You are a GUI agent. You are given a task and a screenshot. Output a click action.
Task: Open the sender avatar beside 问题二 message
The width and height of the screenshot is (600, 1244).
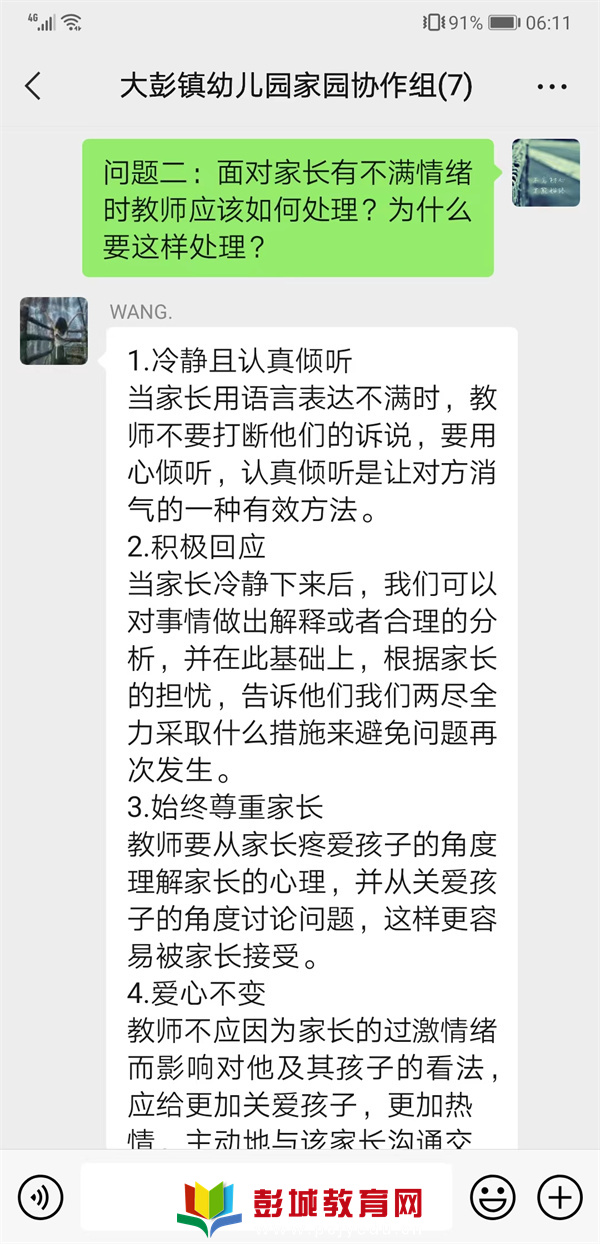(546, 173)
